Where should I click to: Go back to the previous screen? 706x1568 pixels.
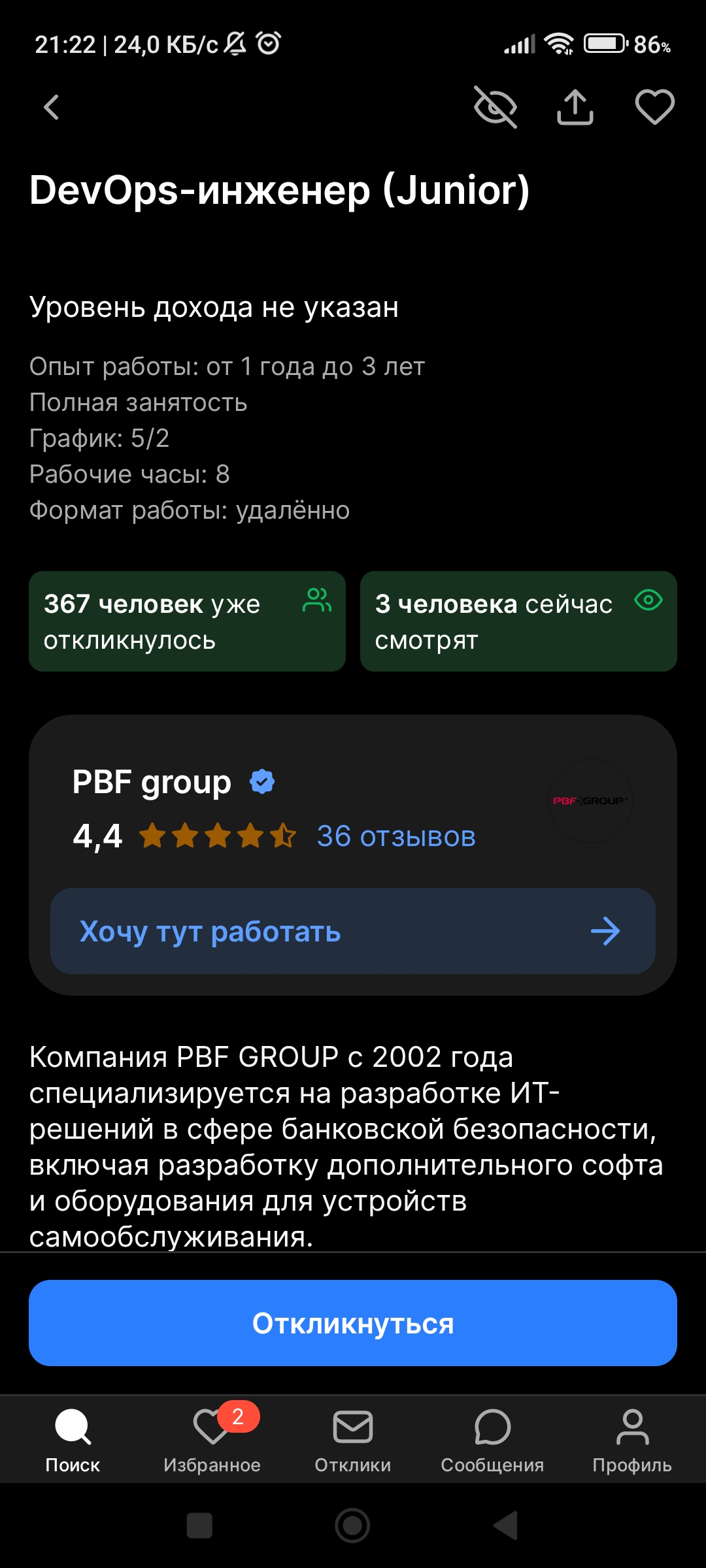(x=52, y=107)
